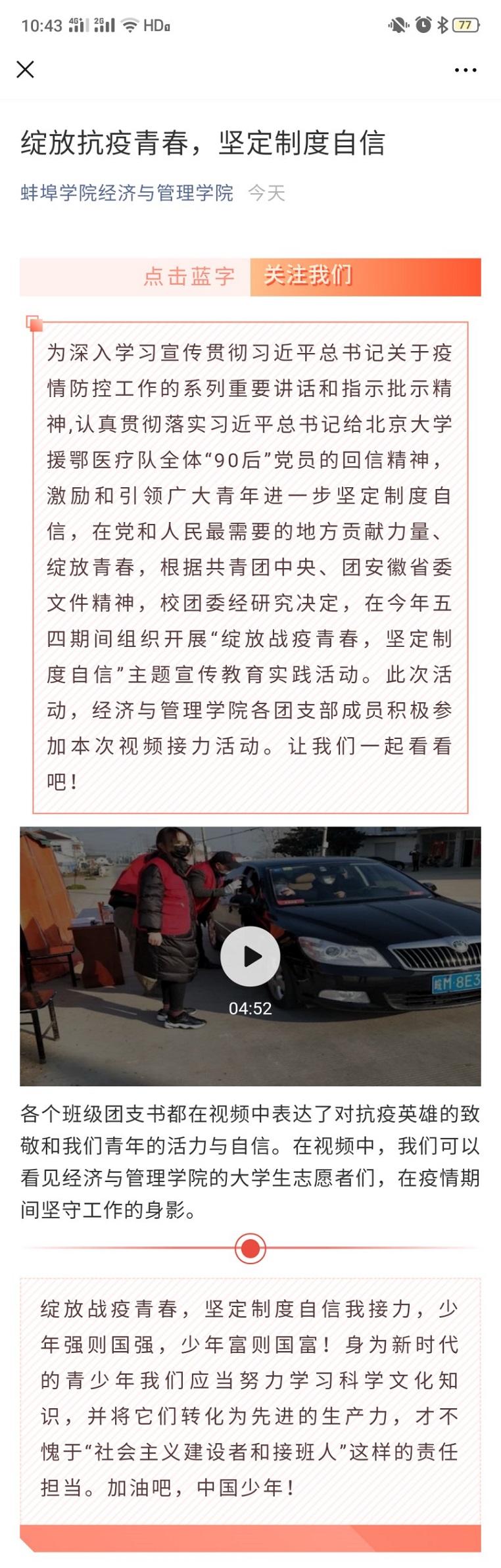Open 蚌埠学院经济与管理学院 account link
Screen dimensions: 501x1568
pyautogui.click(x=127, y=193)
